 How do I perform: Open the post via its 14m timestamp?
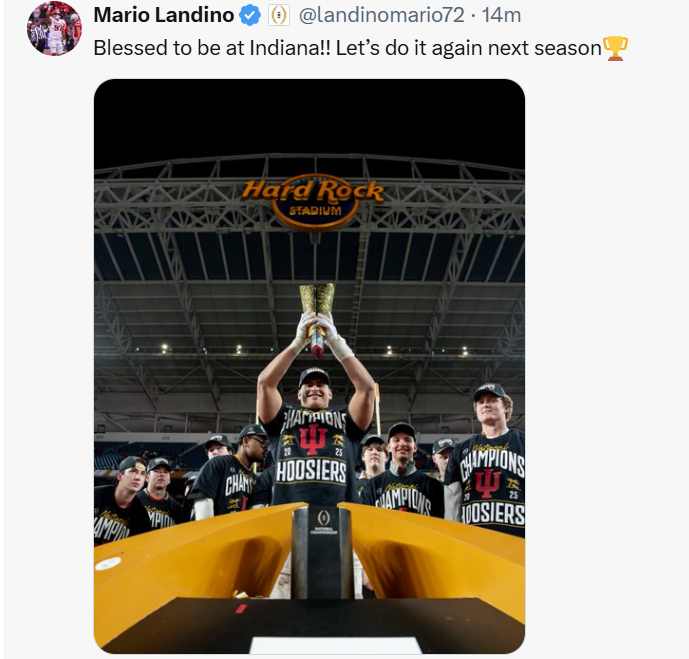[502, 15]
